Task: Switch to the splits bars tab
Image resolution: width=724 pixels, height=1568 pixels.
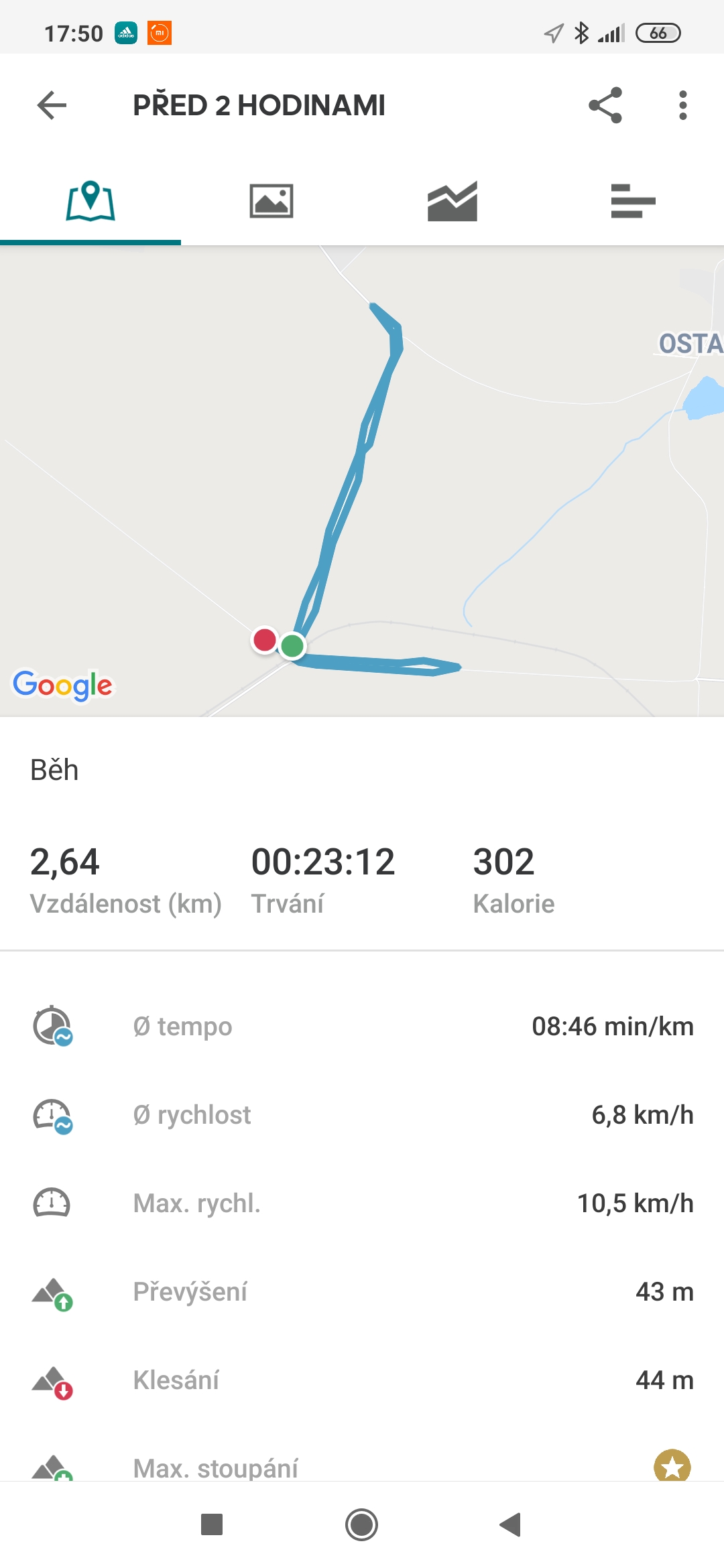Action: pyautogui.click(x=633, y=200)
